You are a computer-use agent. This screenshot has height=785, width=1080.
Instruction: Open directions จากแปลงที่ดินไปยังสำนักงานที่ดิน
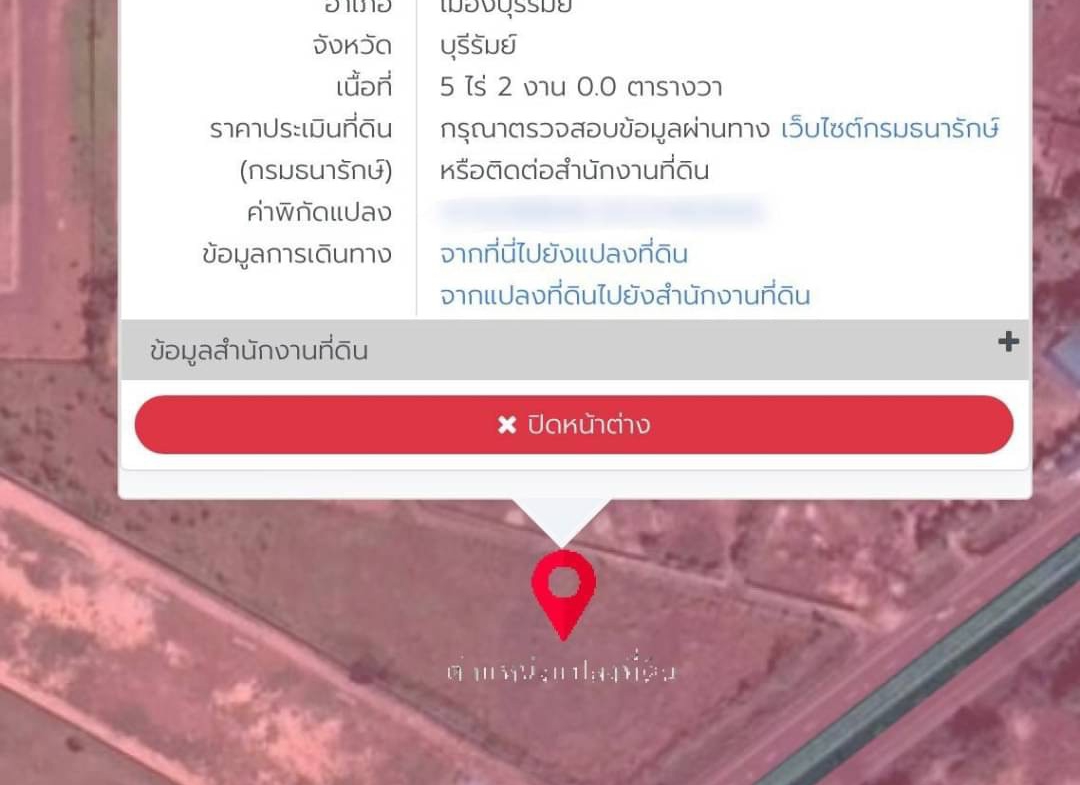pos(625,296)
